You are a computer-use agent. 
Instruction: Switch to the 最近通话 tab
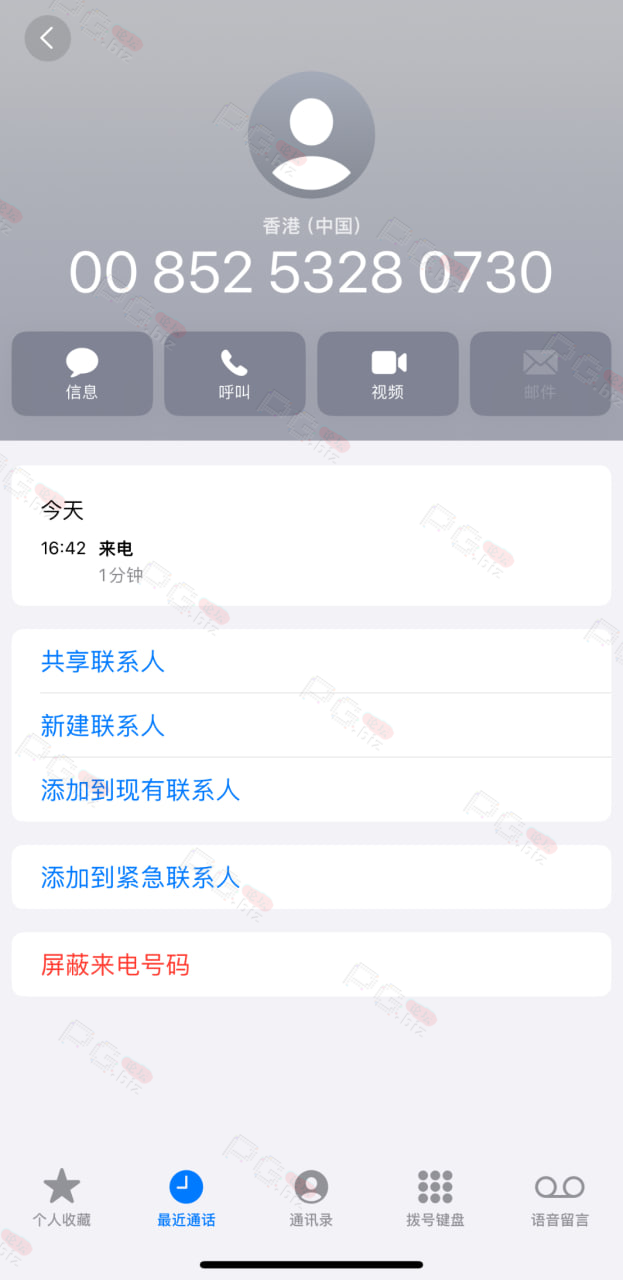click(x=186, y=1198)
